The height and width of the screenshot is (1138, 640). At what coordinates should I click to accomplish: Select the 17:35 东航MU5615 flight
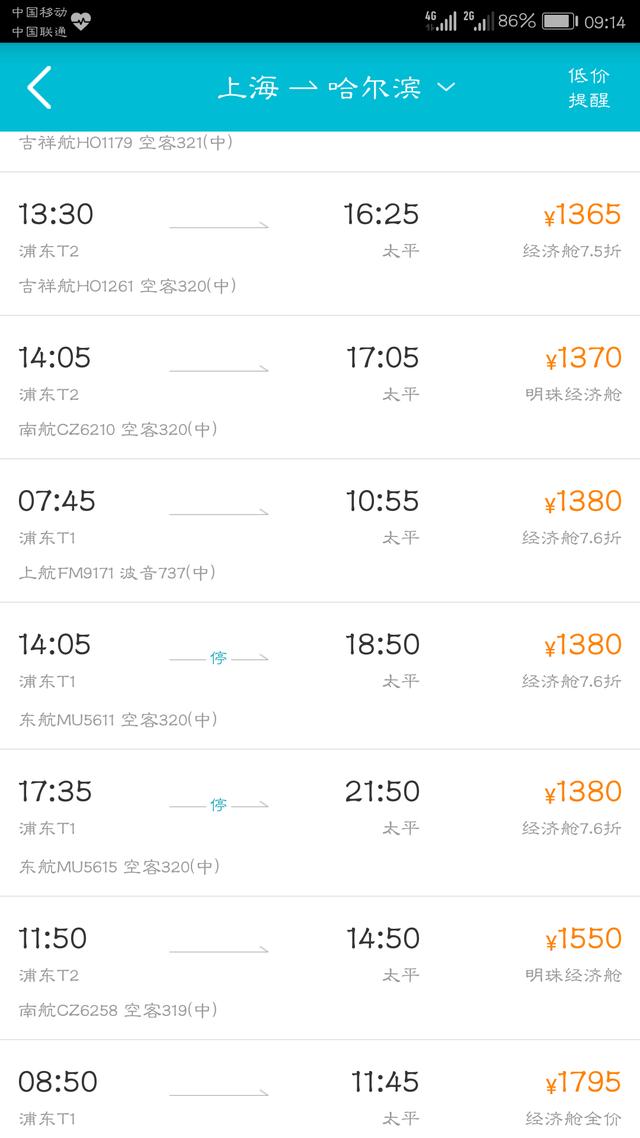[x=320, y=823]
